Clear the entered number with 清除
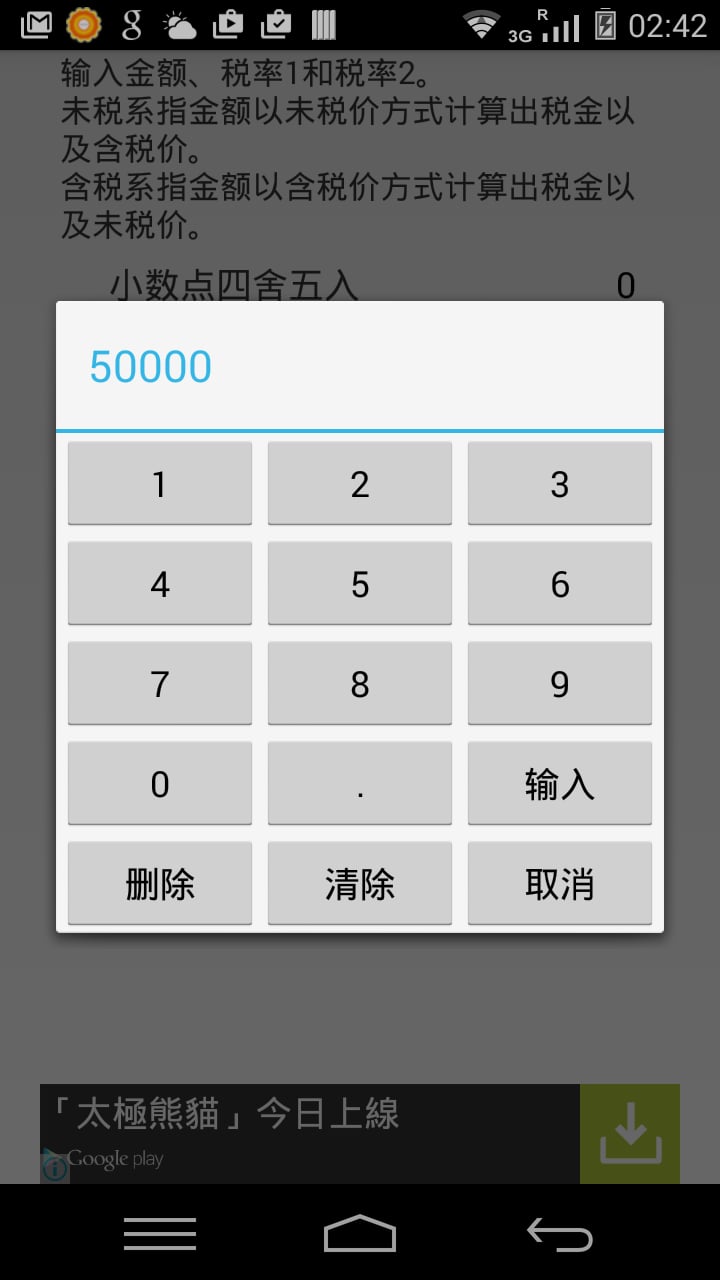This screenshot has width=720, height=1280. point(360,884)
